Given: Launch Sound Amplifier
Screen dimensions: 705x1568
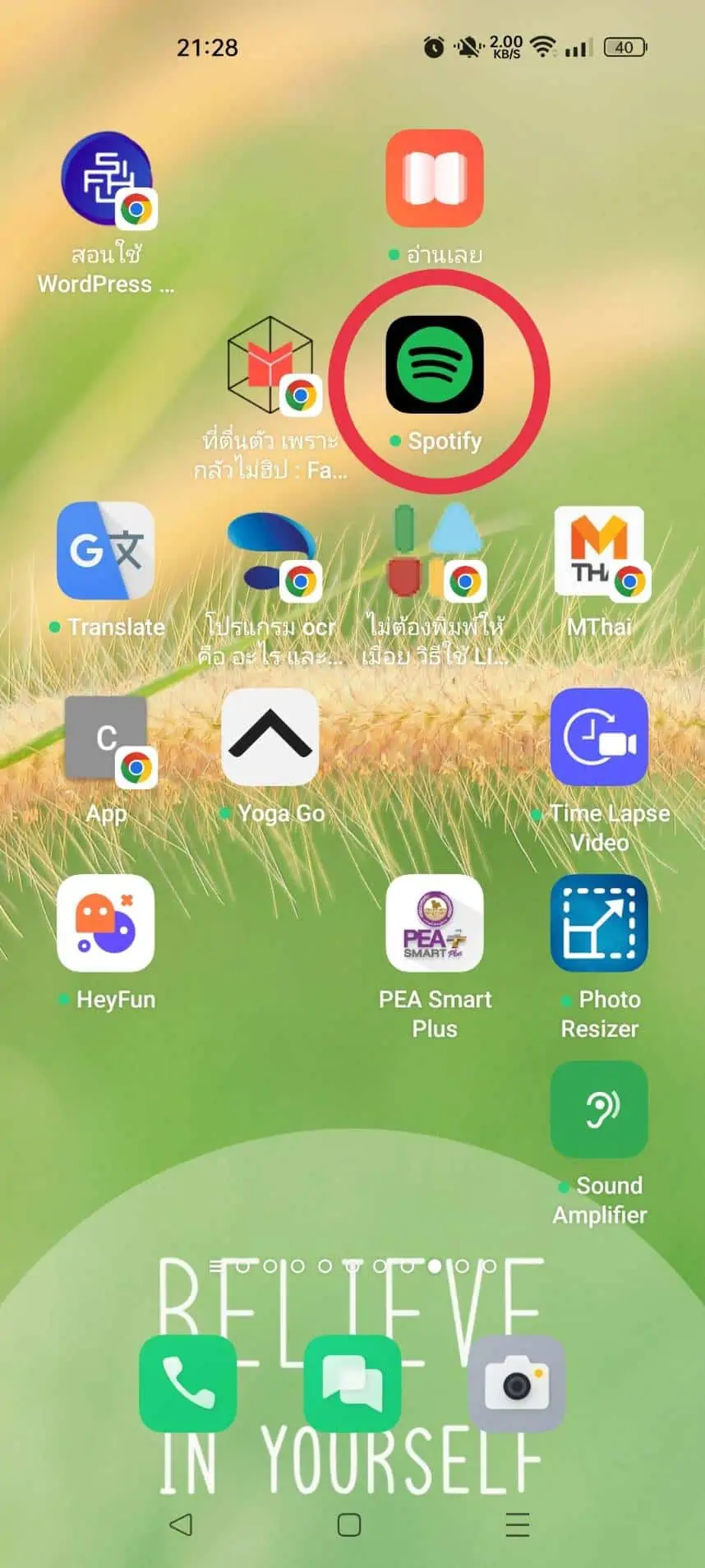Looking at the screenshot, I should click(x=599, y=1109).
